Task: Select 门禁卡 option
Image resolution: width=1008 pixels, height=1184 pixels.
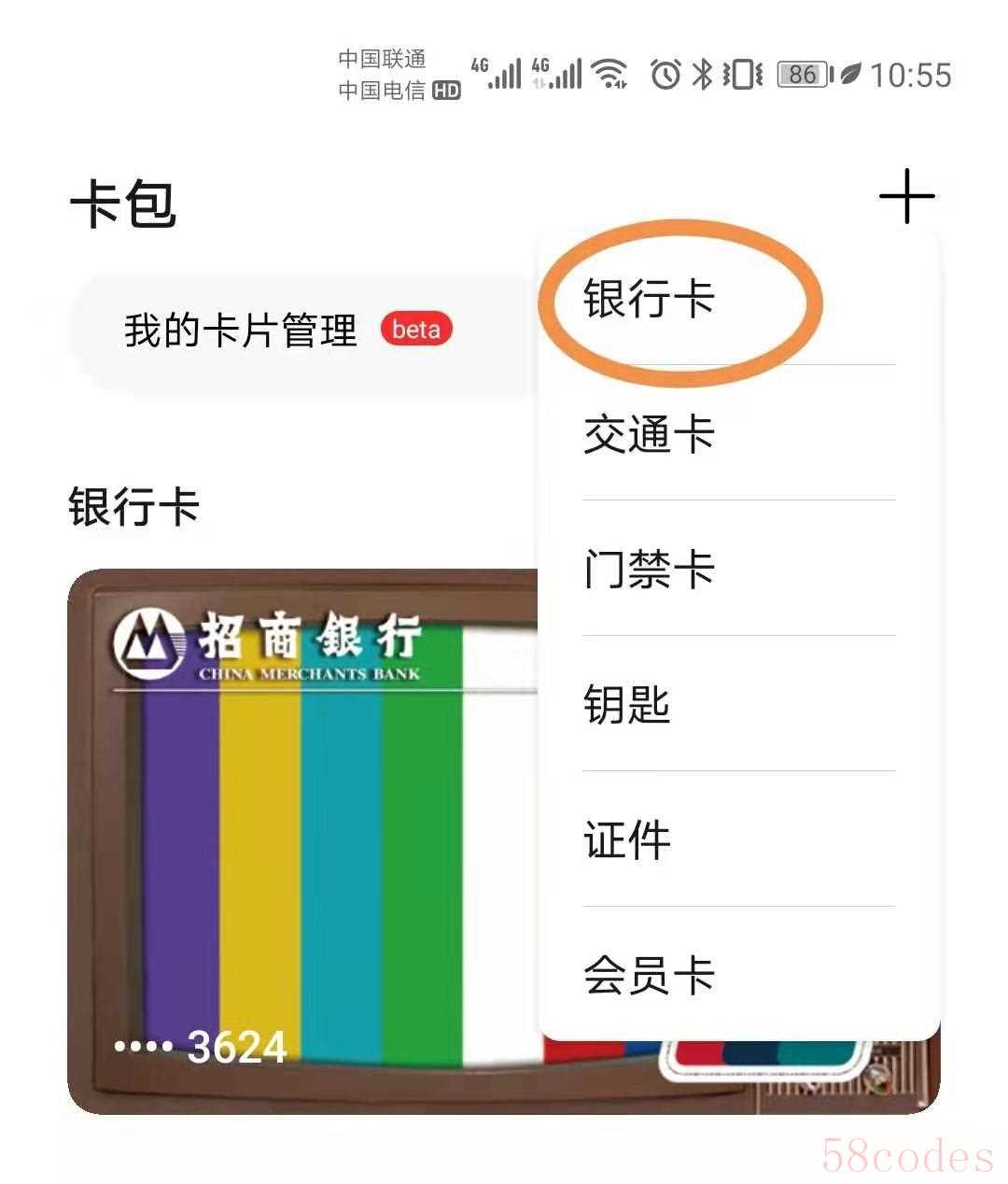Action: (650, 570)
